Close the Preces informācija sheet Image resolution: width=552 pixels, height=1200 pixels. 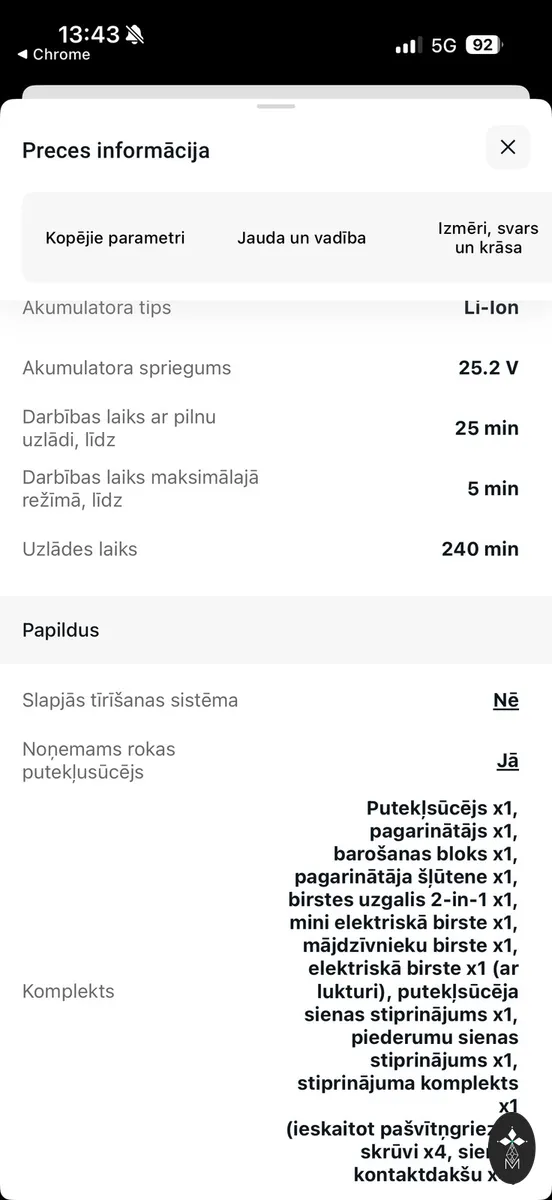508,147
